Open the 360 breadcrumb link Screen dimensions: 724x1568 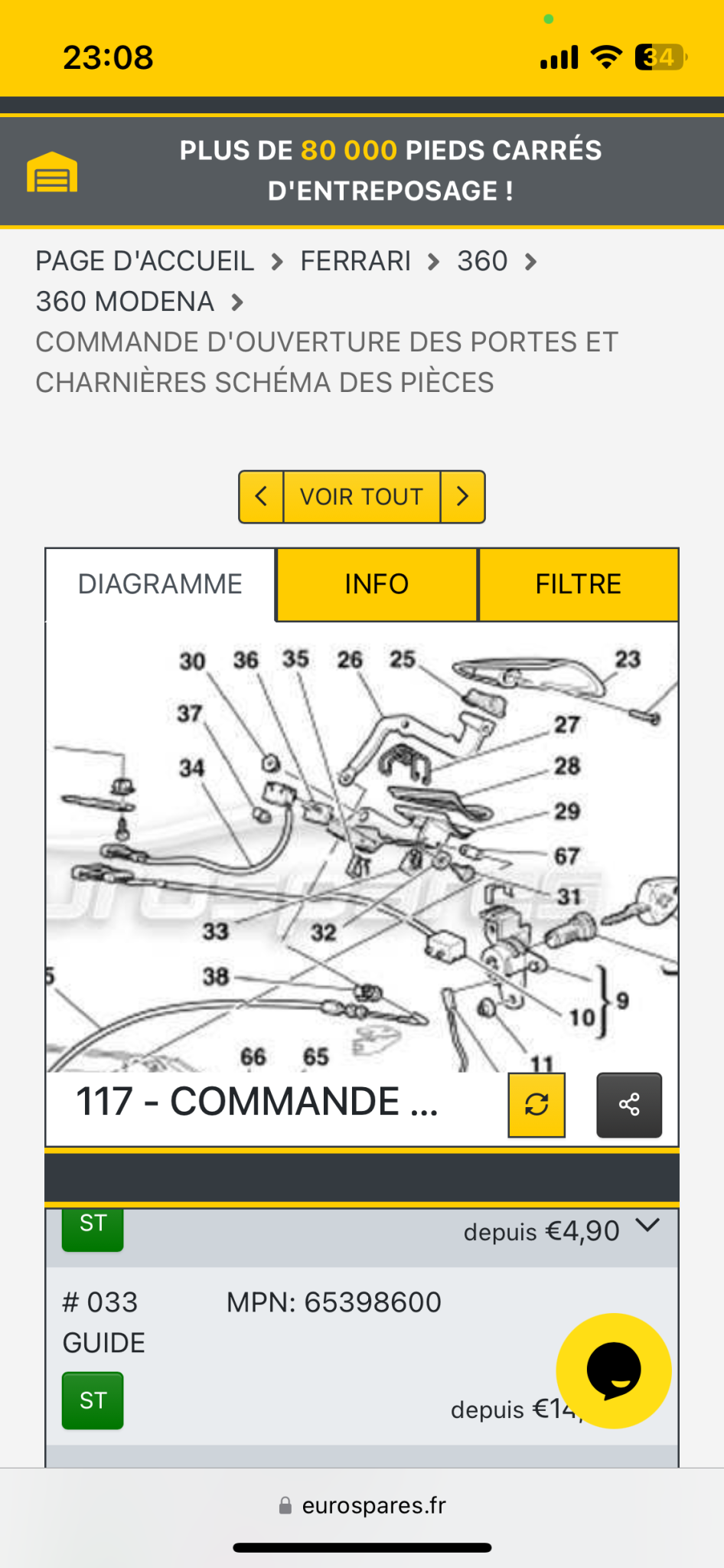482,261
